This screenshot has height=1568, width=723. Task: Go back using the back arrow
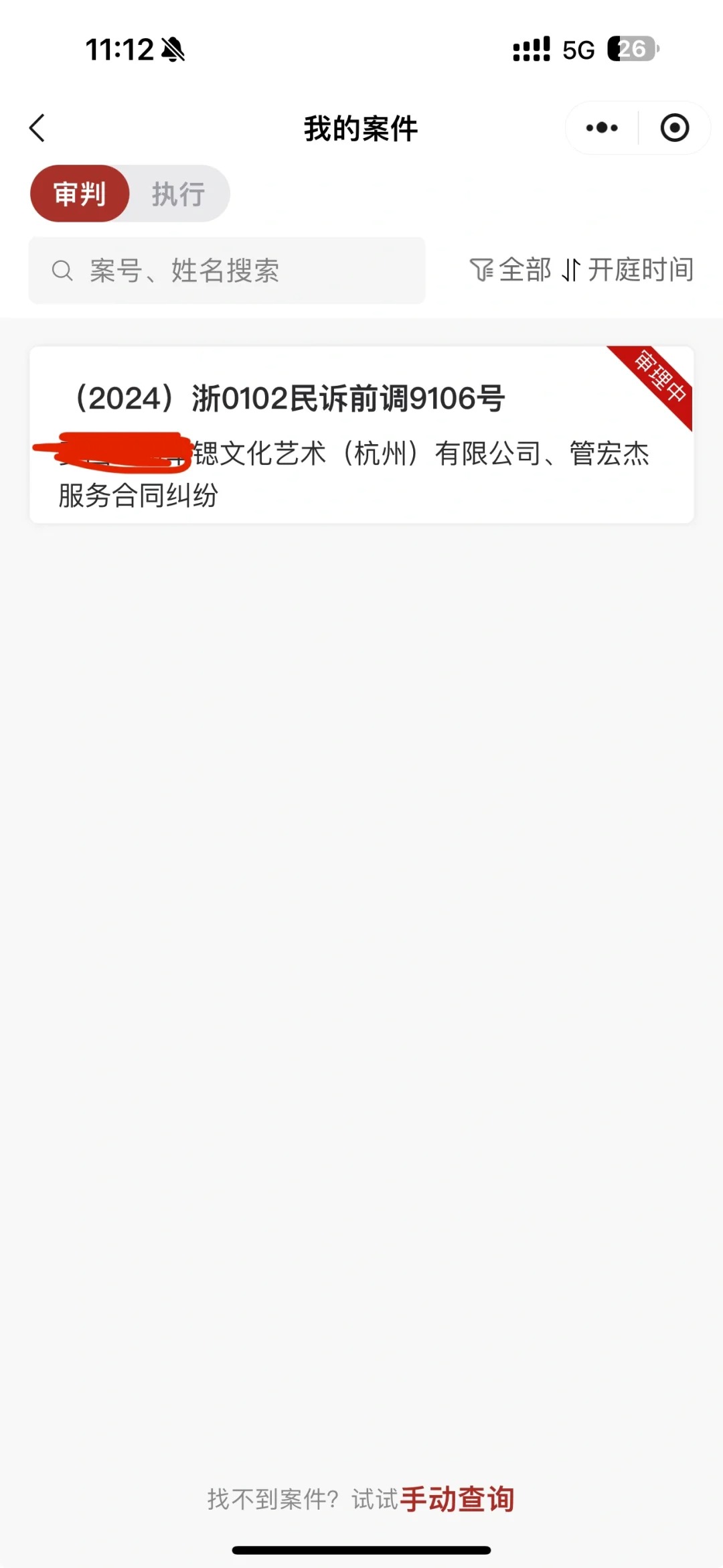coord(37,128)
